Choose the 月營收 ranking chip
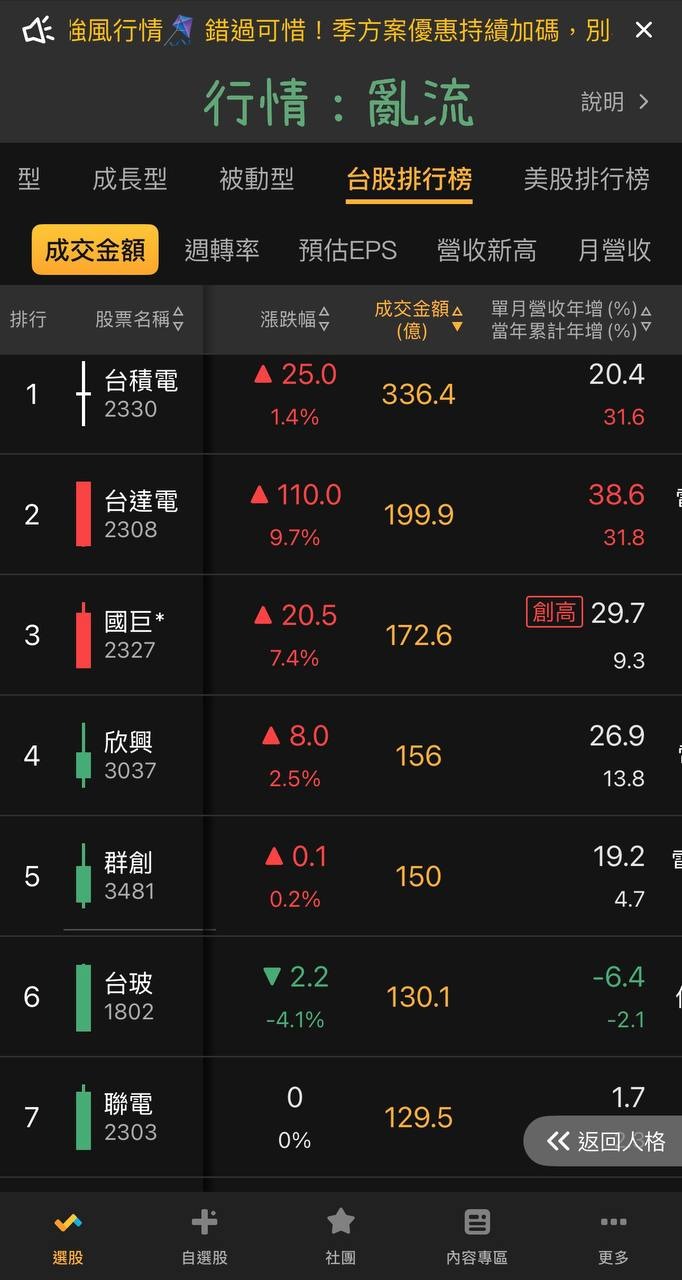 coord(614,250)
